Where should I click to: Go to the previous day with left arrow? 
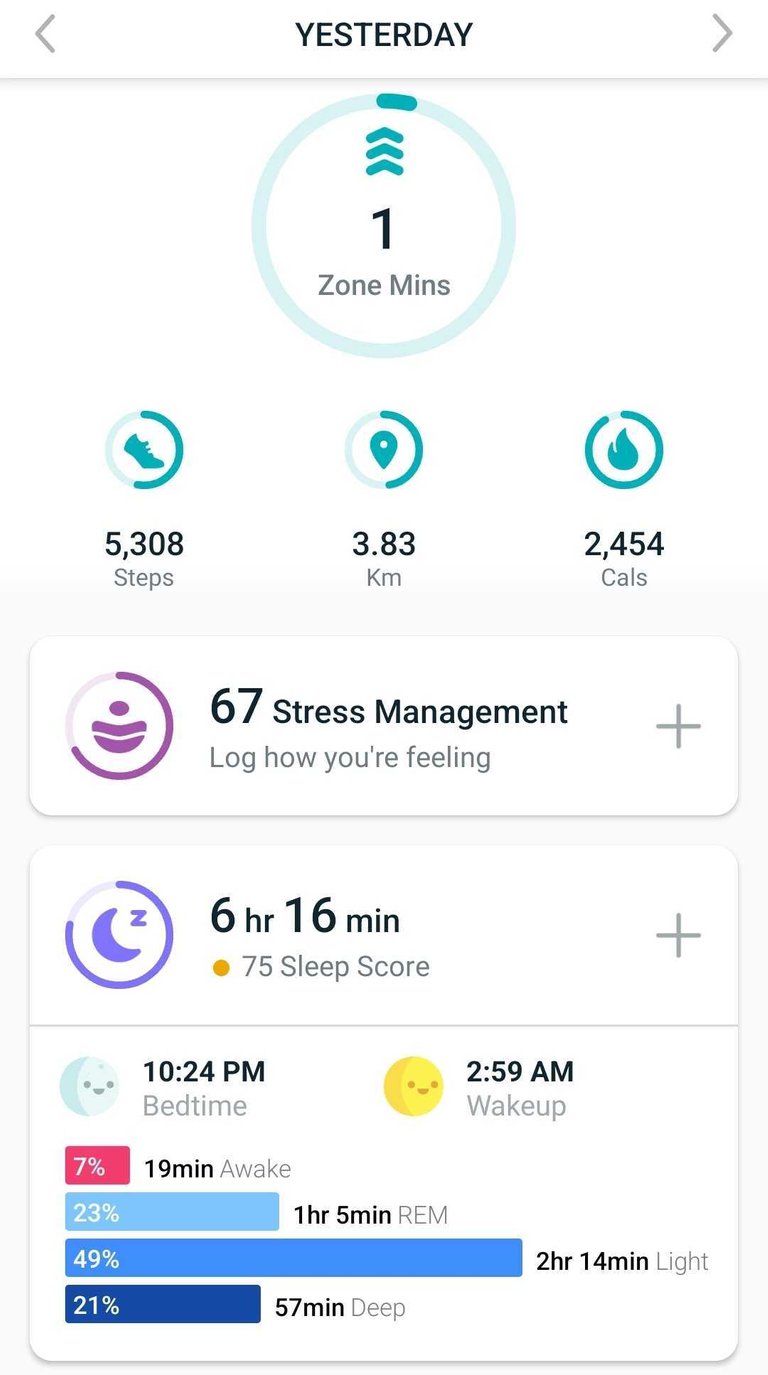[x=44, y=34]
